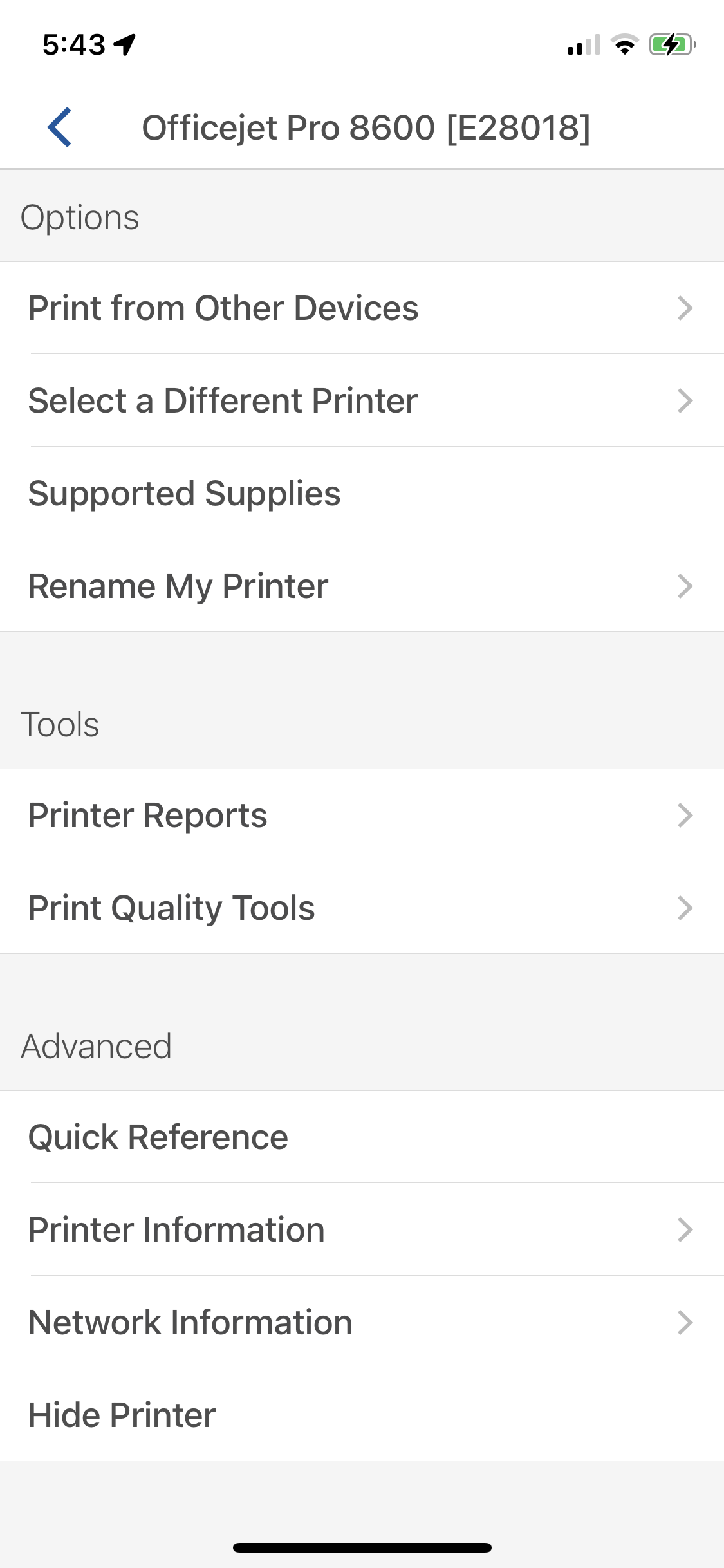
Task: Tap the home indicator bar
Action: click(362, 1549)
